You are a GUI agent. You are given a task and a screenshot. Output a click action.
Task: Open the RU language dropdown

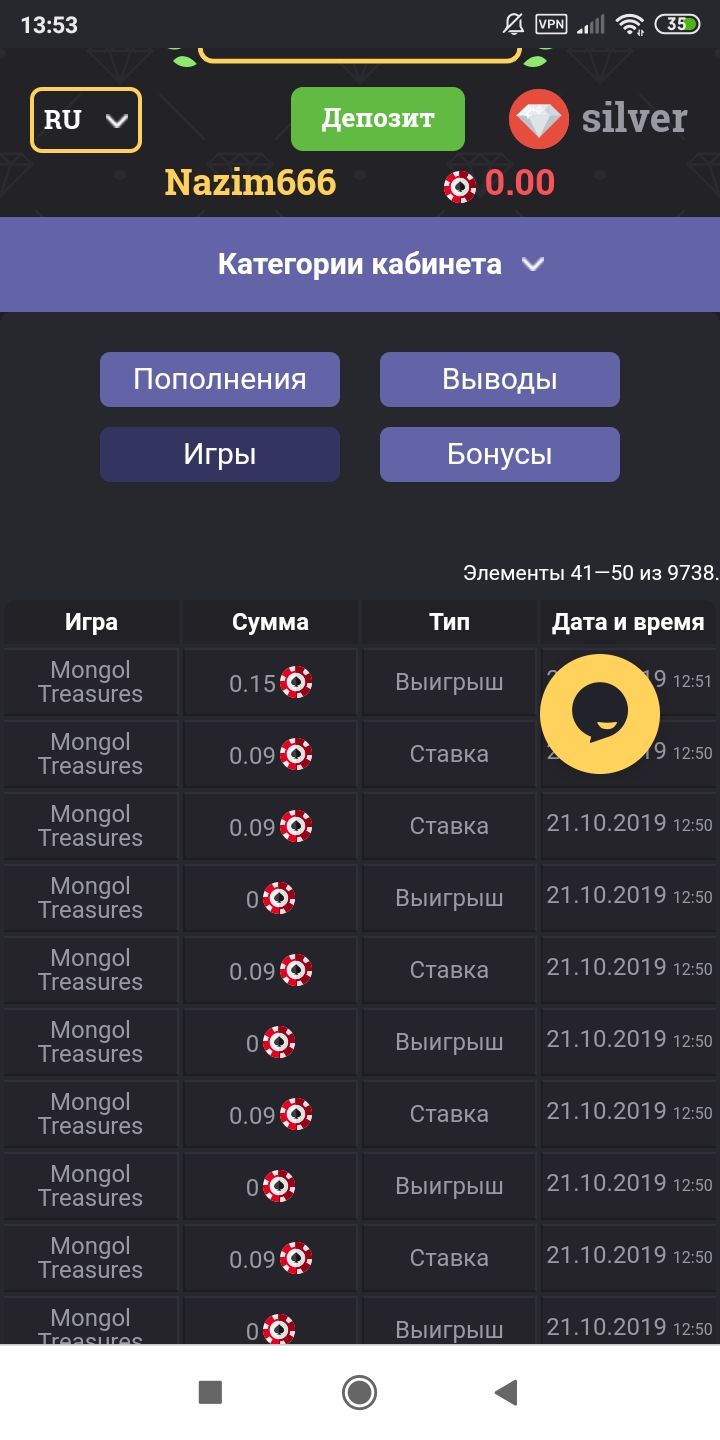point(86,120)
